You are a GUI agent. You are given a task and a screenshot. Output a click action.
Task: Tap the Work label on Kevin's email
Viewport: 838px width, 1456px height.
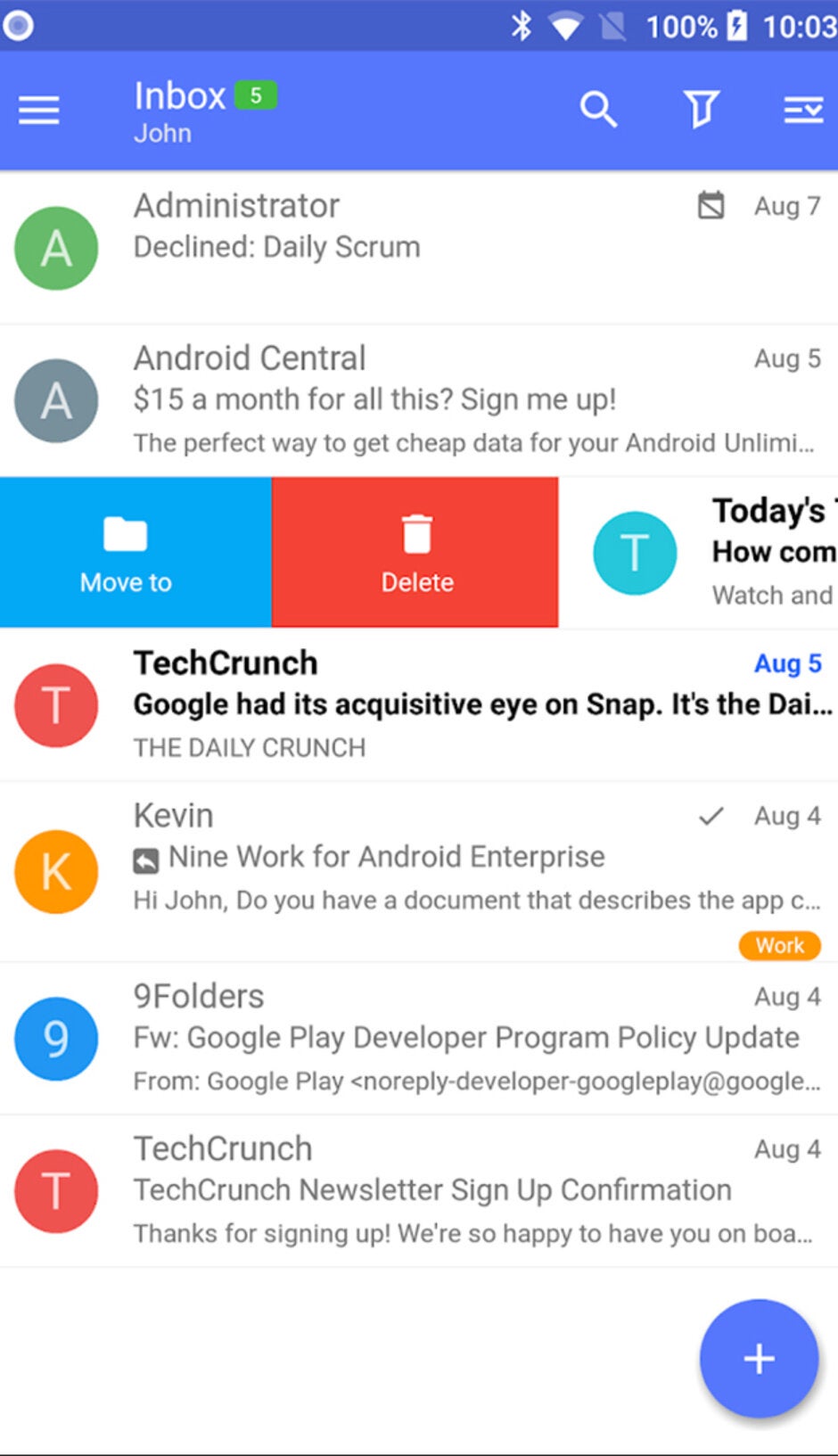tap(779, 945)
